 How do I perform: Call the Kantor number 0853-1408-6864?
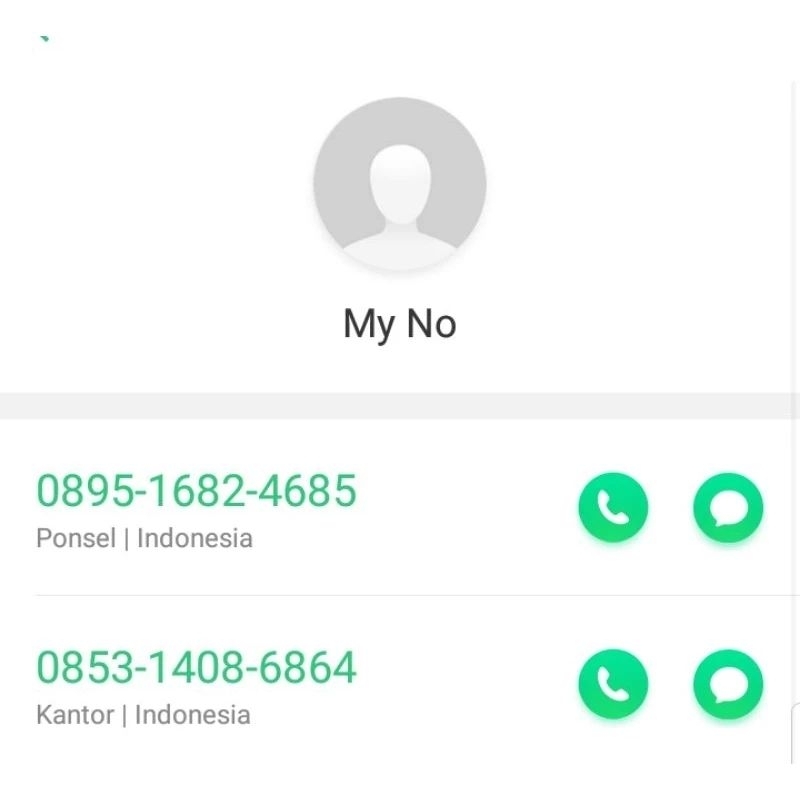(613, 685)
